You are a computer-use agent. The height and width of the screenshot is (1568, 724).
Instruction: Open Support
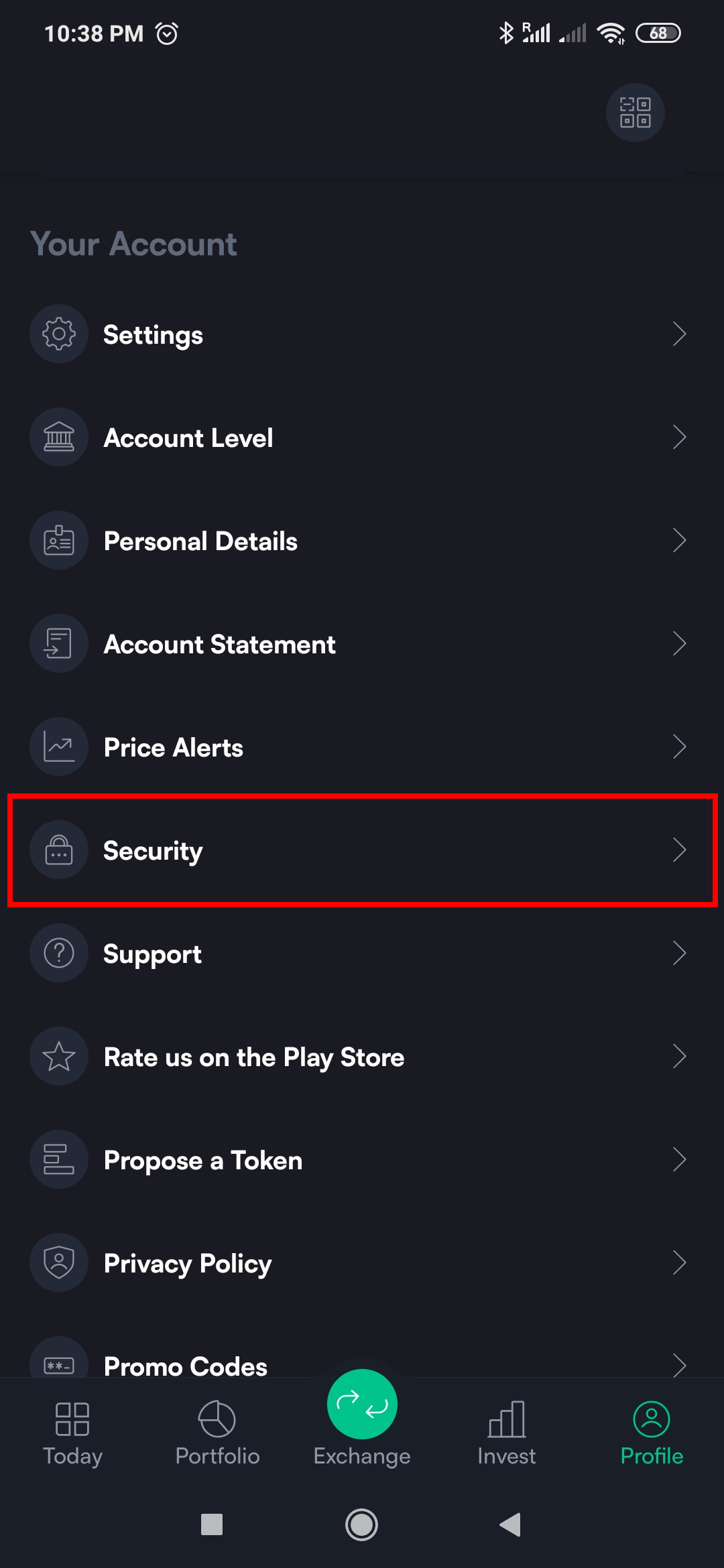click(362, 954)
